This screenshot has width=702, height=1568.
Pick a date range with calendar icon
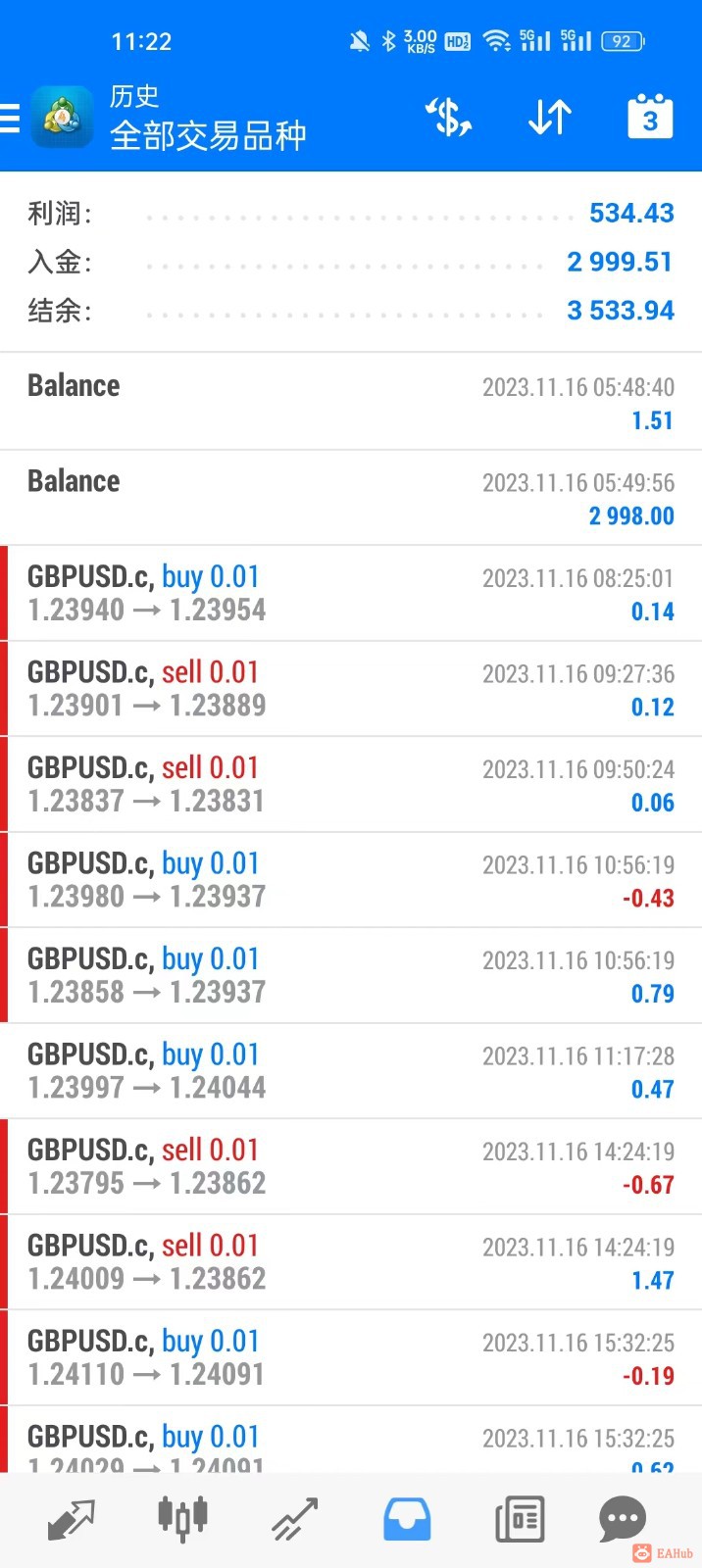click(649, 119)
